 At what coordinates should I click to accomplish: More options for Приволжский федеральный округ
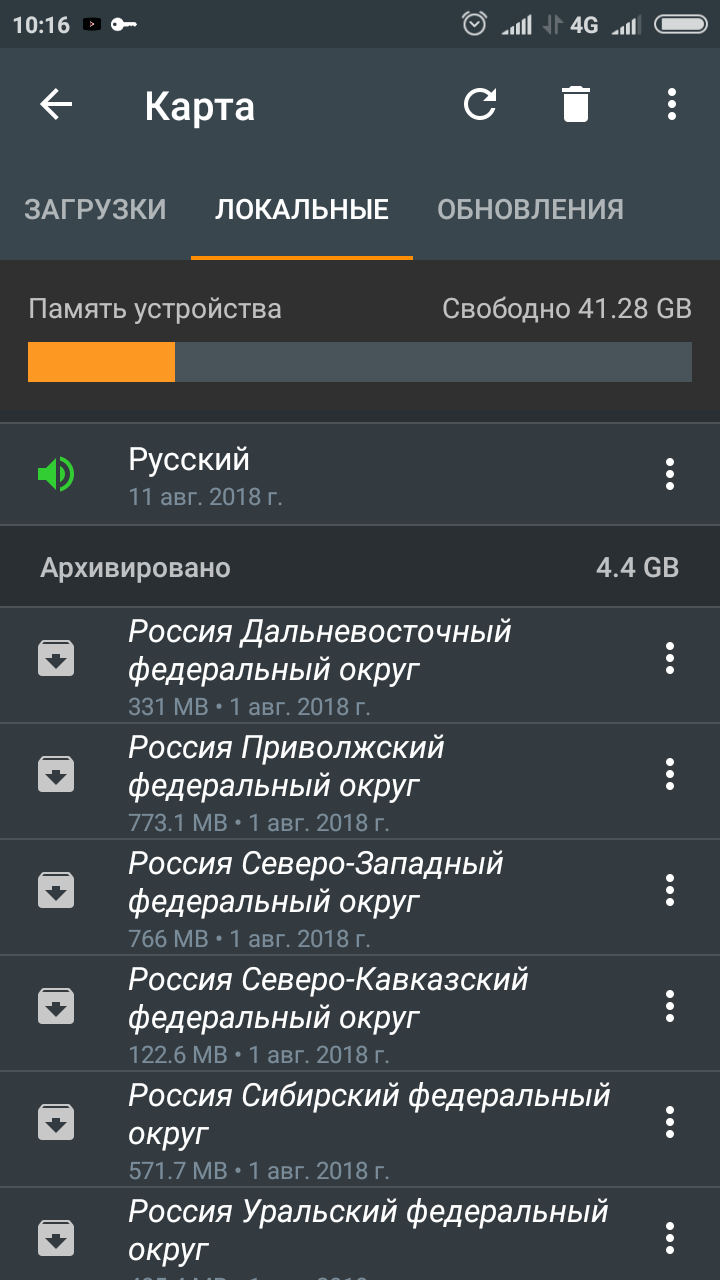[x=670, y=774]
